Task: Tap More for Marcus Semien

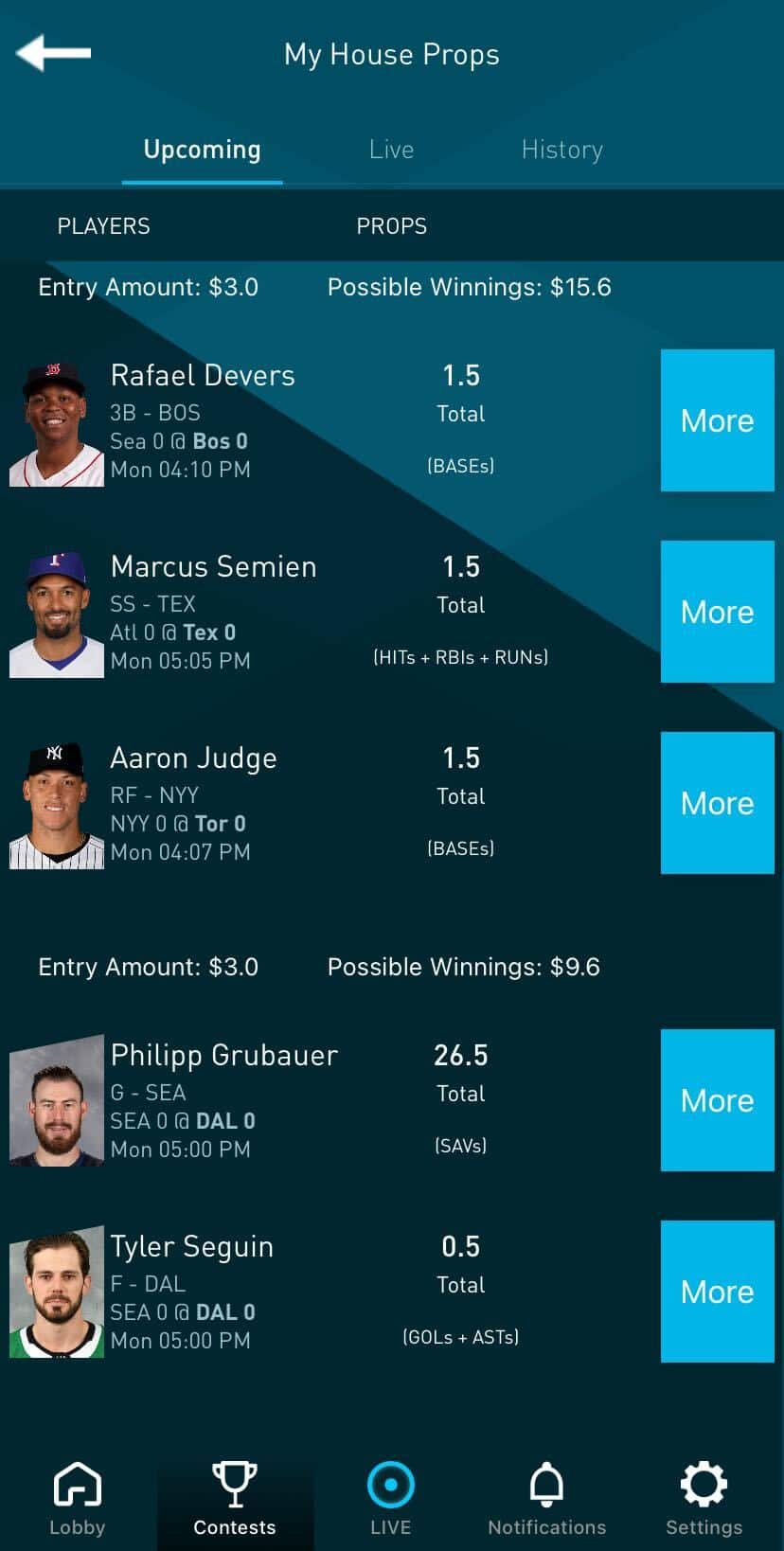Action: point(717,612)
